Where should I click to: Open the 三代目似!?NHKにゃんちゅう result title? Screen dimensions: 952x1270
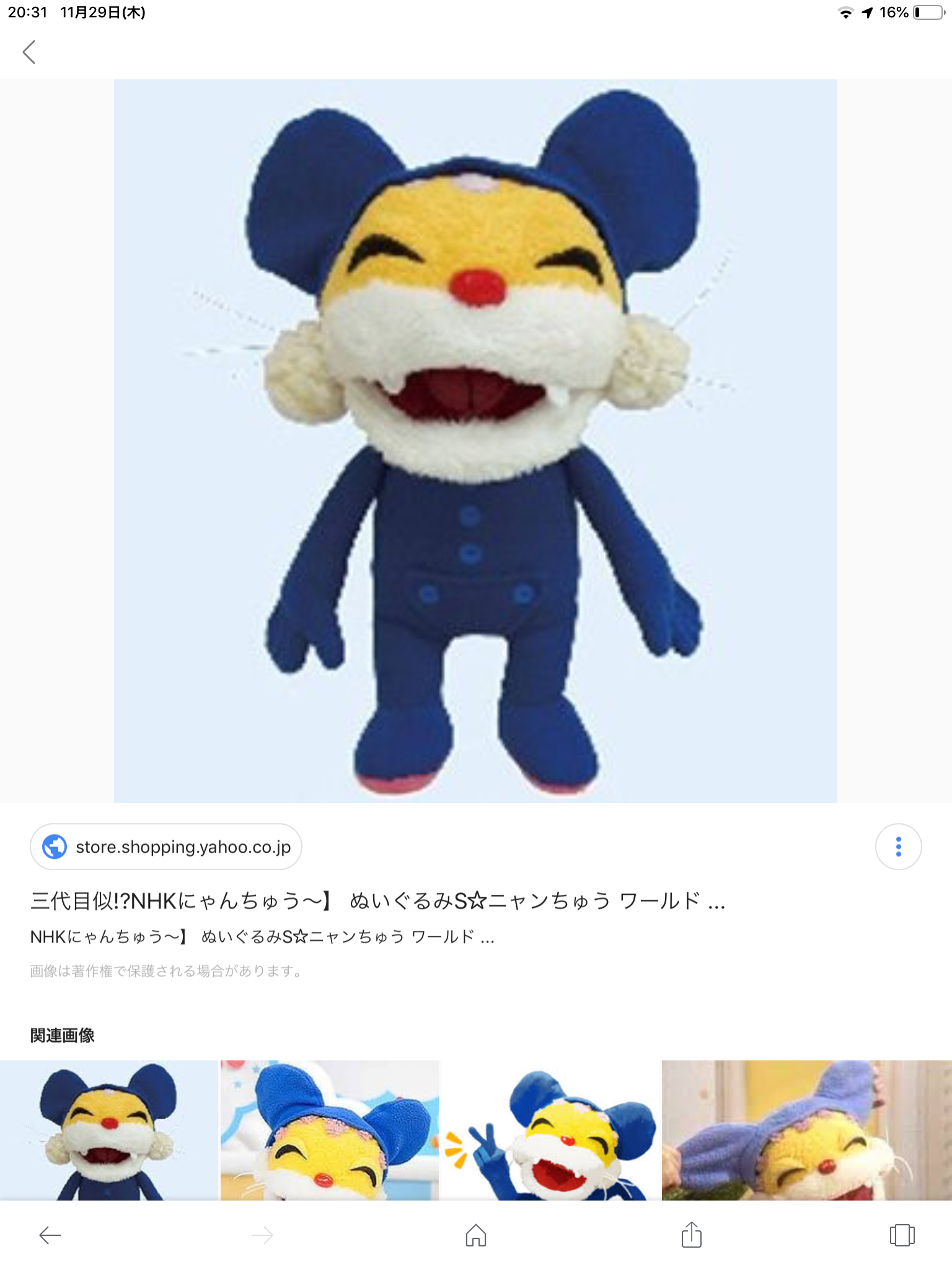point(377,900)
